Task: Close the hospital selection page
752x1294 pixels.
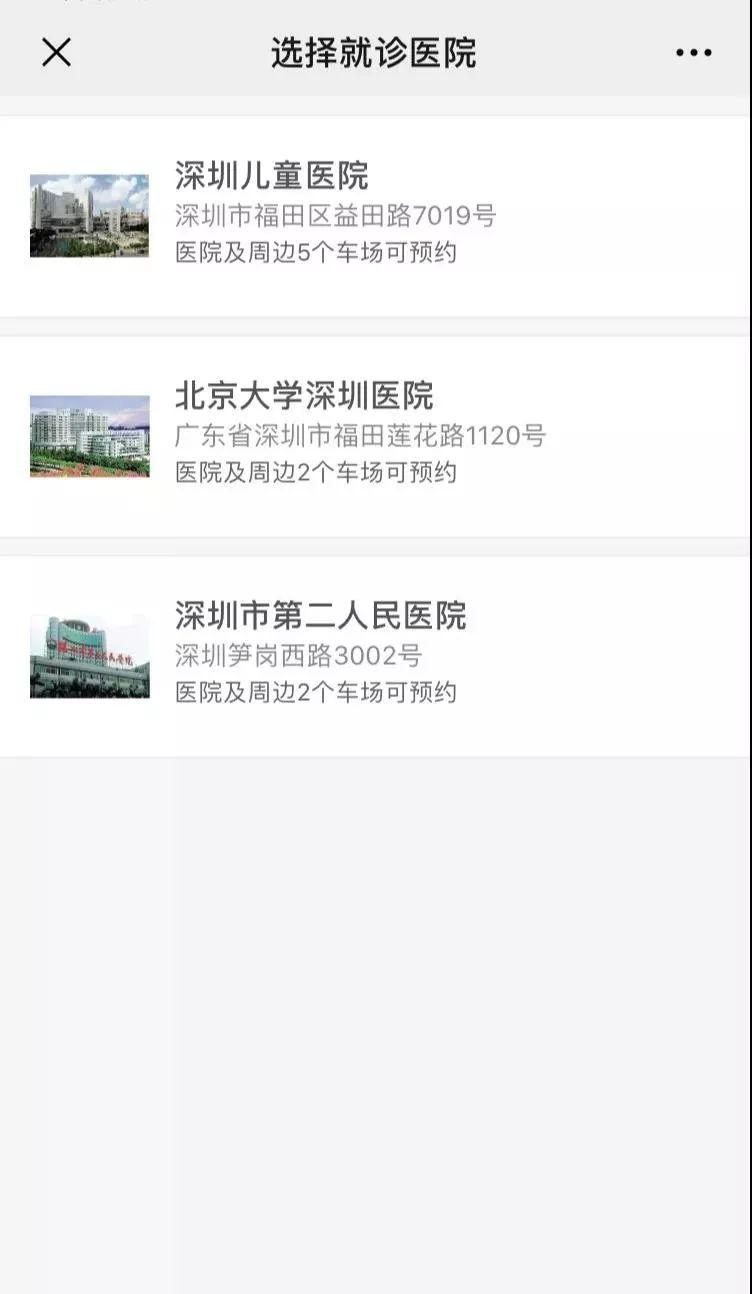Action: [56, 53]
